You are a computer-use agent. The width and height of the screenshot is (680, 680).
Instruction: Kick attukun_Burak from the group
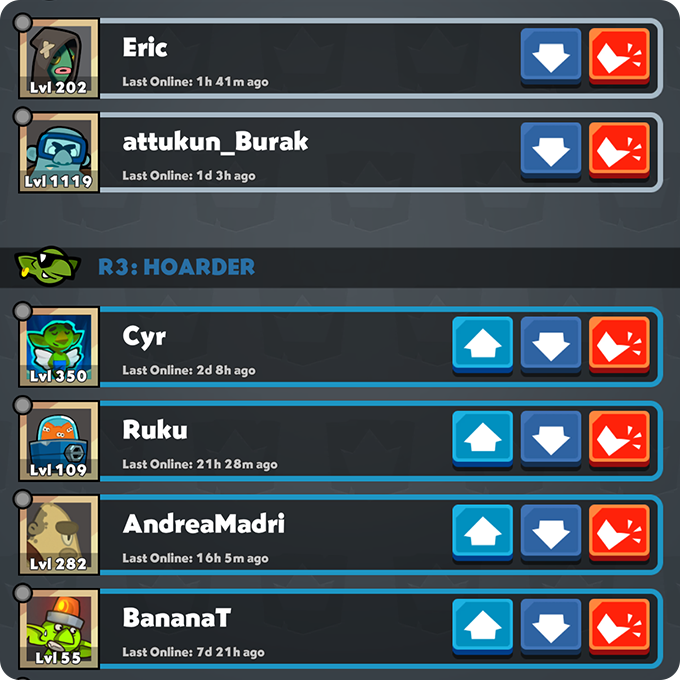619,151
